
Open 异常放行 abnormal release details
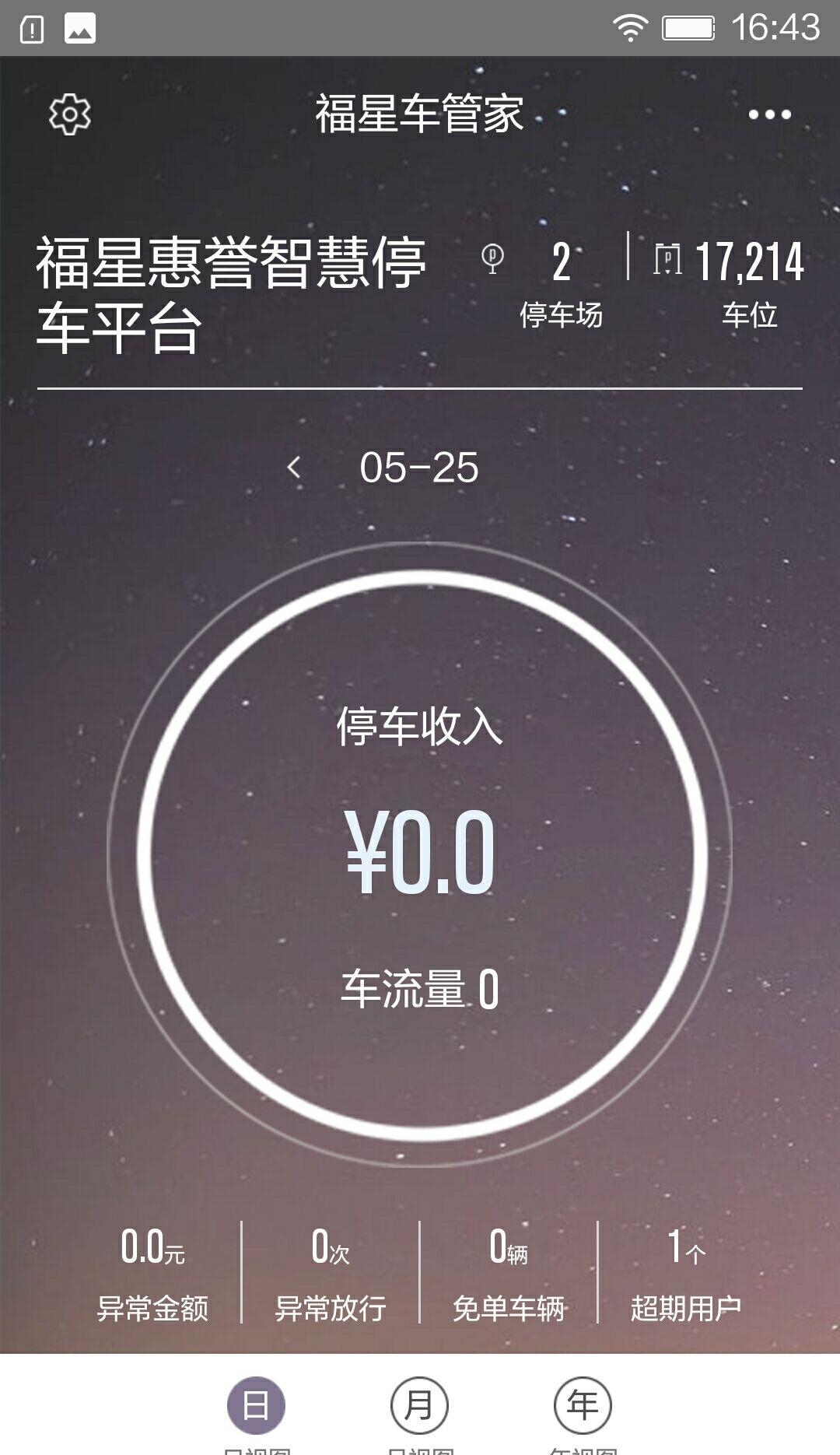[331, 1274]
